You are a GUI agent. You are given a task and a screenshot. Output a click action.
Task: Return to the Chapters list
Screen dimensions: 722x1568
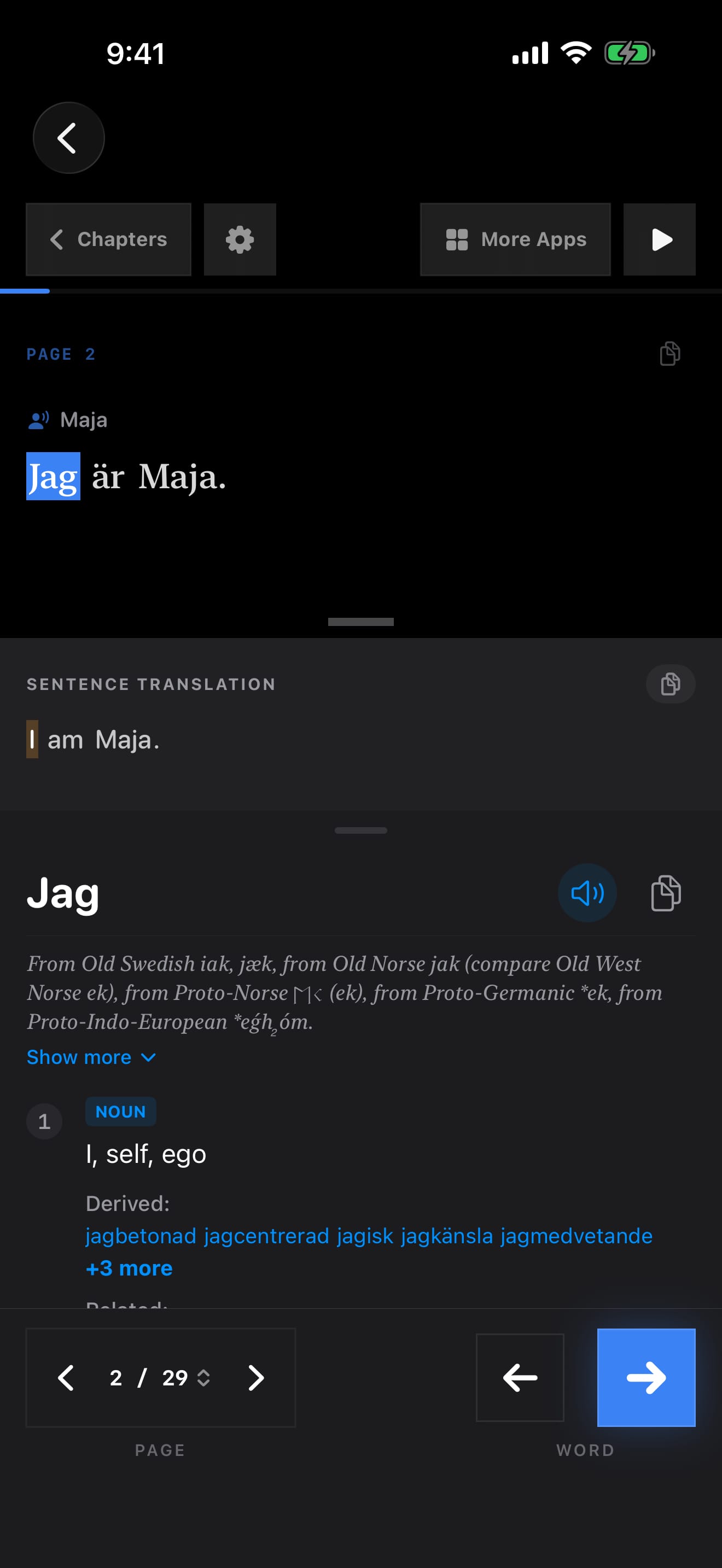click(108, 239)
